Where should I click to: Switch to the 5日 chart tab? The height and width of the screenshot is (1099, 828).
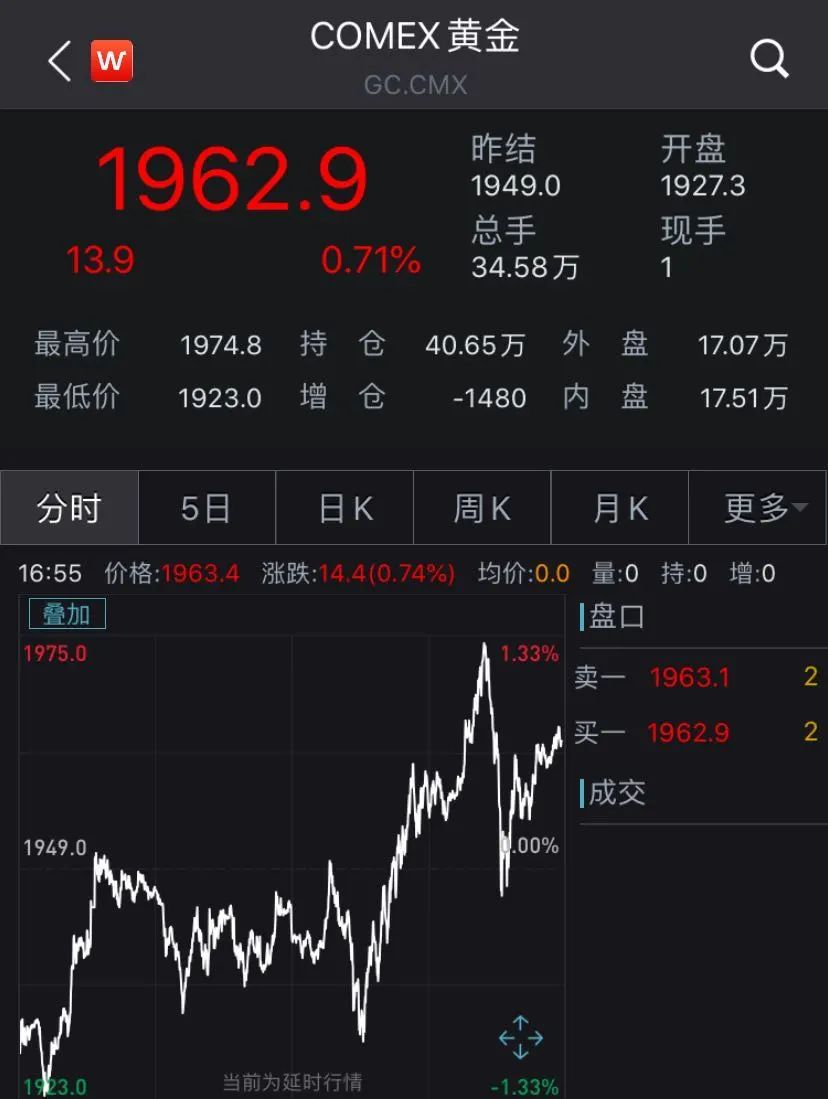point(207,508)
